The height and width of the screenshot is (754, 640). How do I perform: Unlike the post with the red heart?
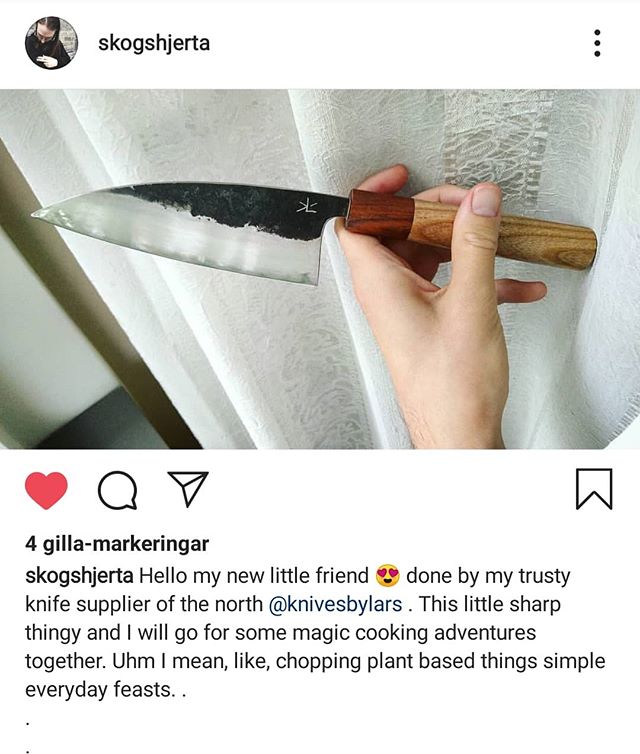[x=45, y=490]
